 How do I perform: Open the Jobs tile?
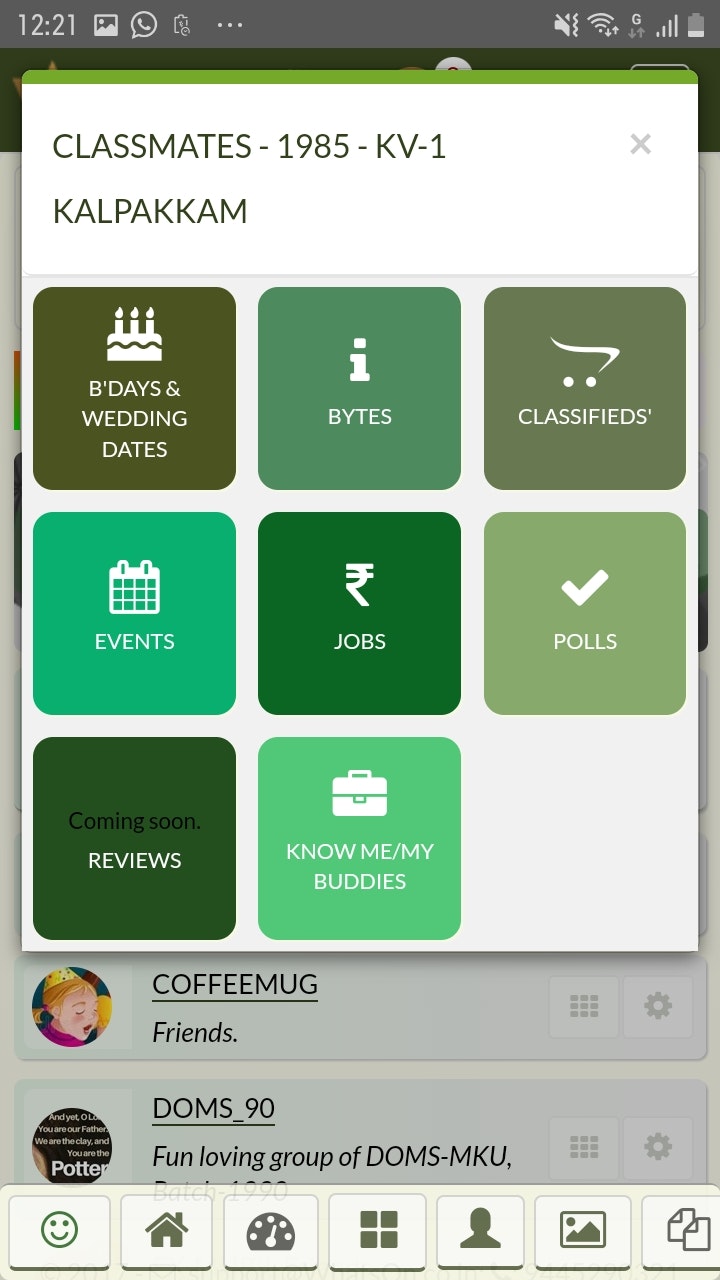[x=359, y=613]
